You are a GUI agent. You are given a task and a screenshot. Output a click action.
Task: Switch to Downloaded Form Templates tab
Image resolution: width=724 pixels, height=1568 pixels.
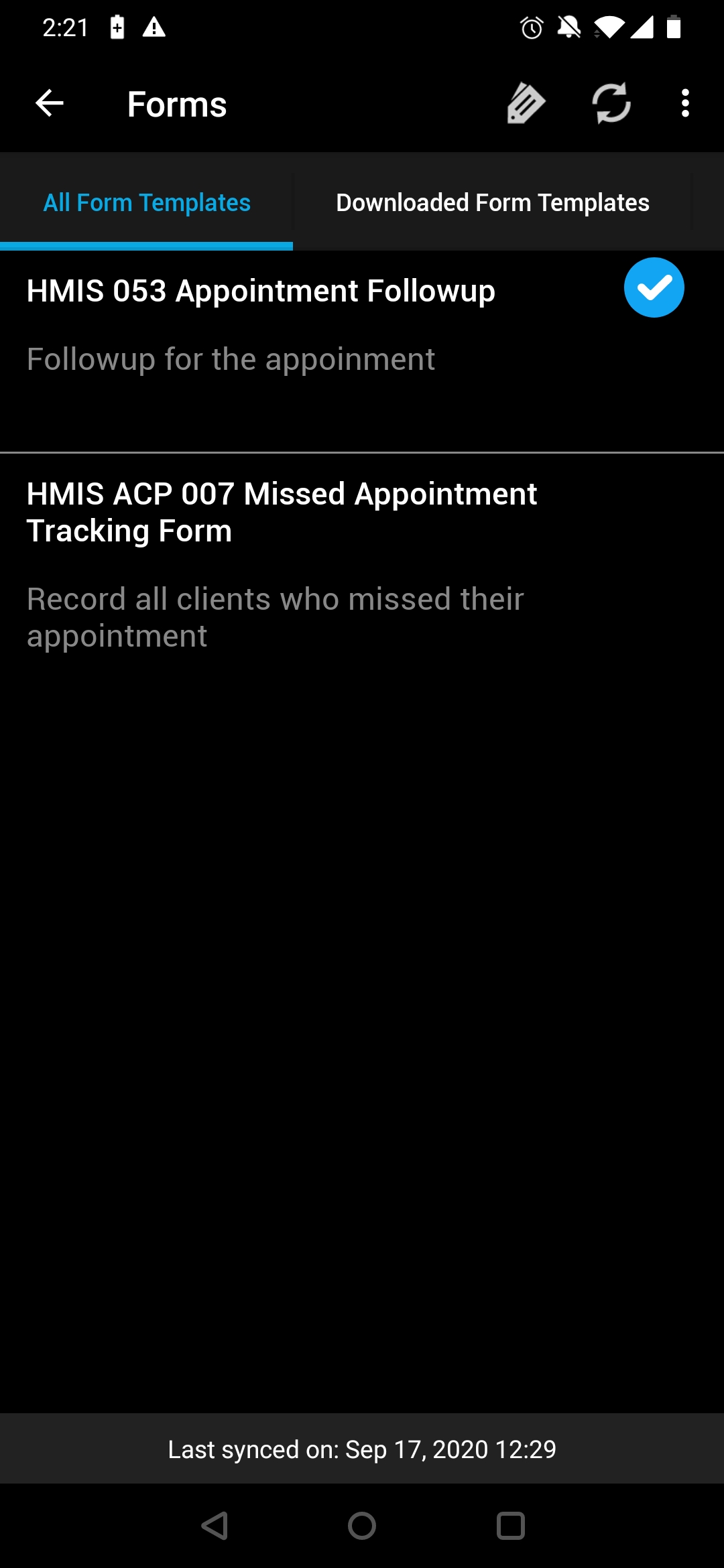pyautogui.click(x=493, y=202)
